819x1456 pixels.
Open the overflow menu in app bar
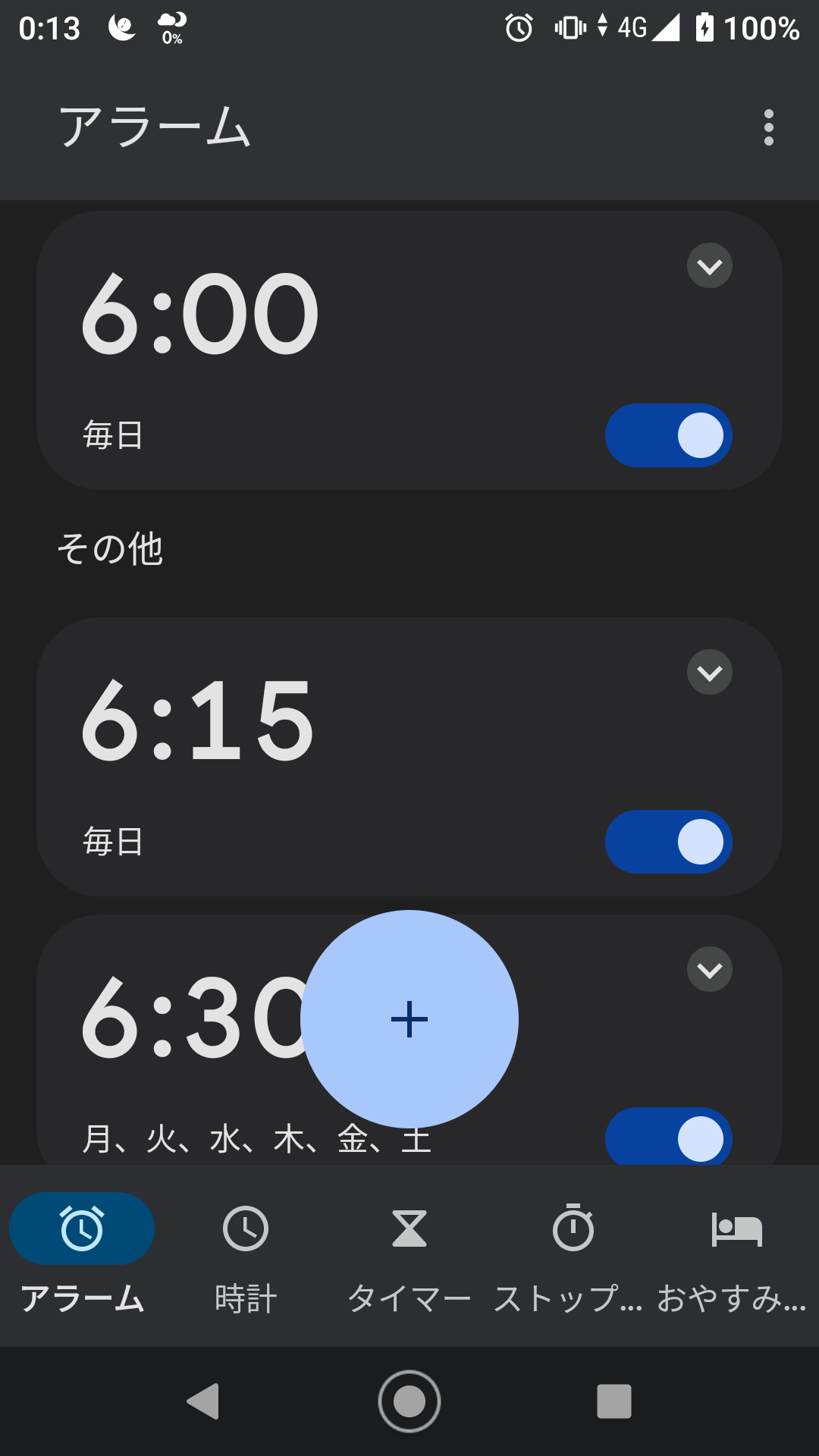coord(768,127)
